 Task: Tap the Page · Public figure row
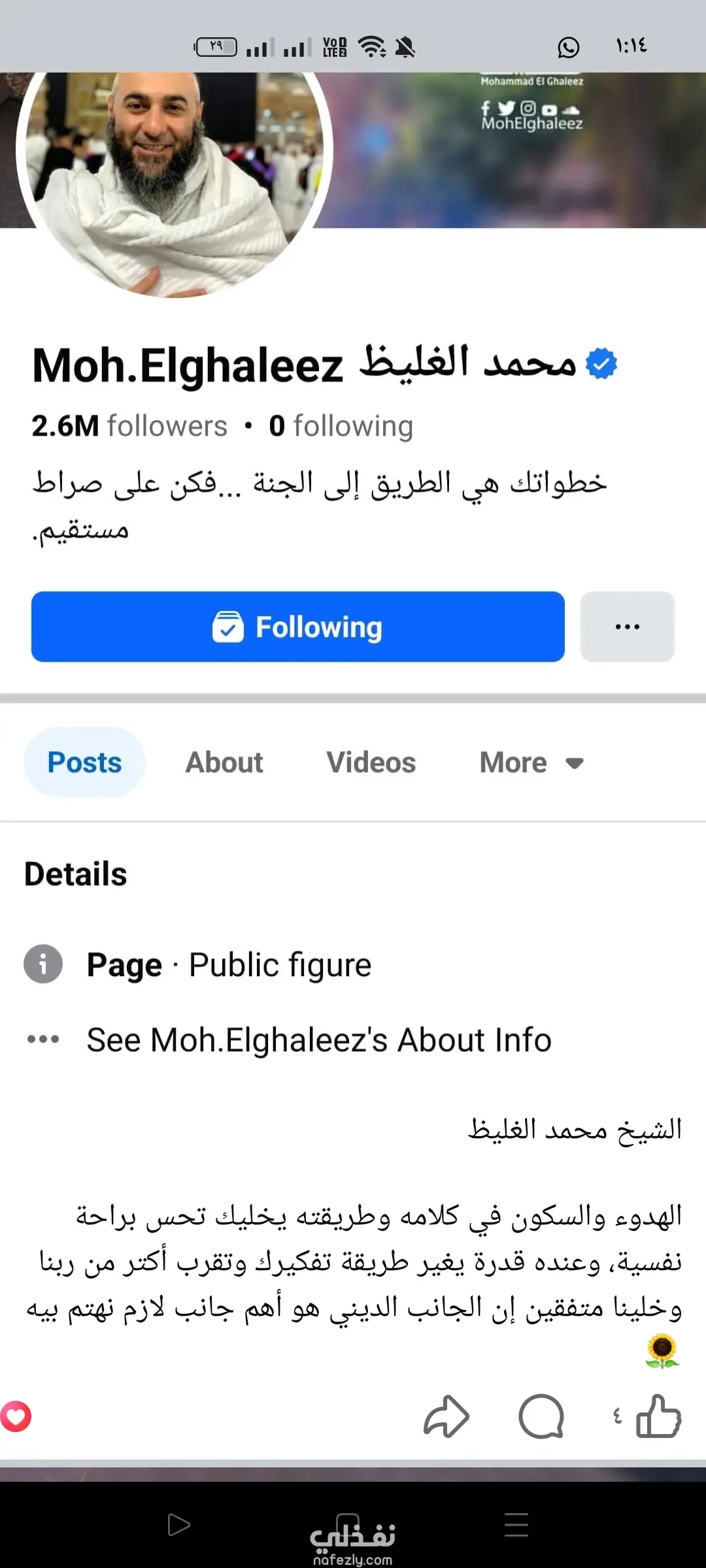[229, 965]
